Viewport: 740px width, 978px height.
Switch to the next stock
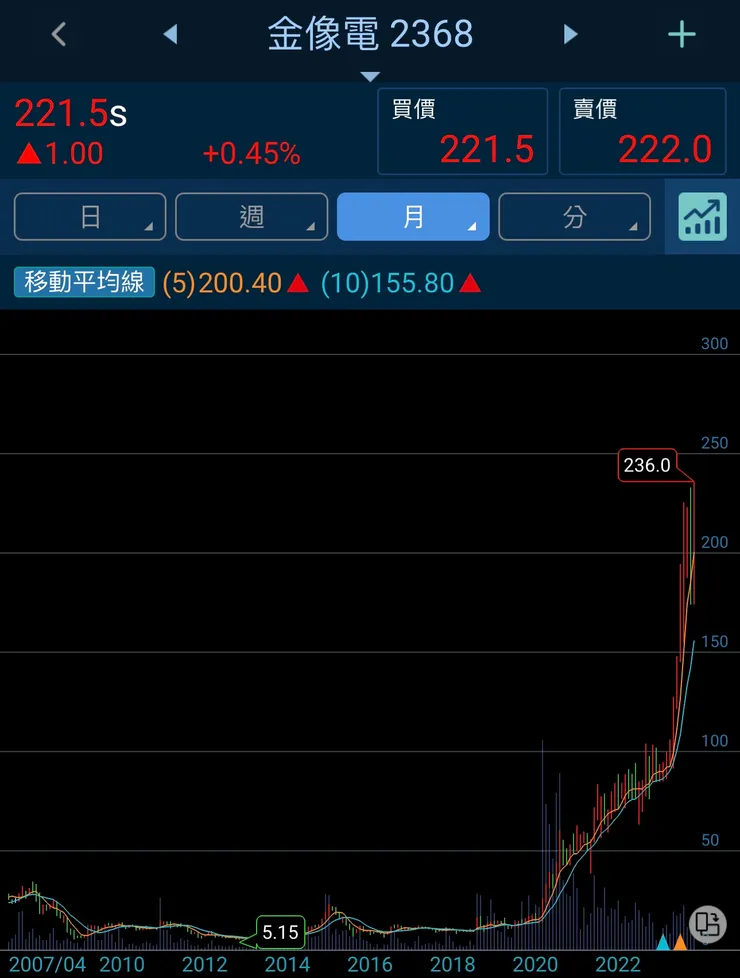click(570, 35)
